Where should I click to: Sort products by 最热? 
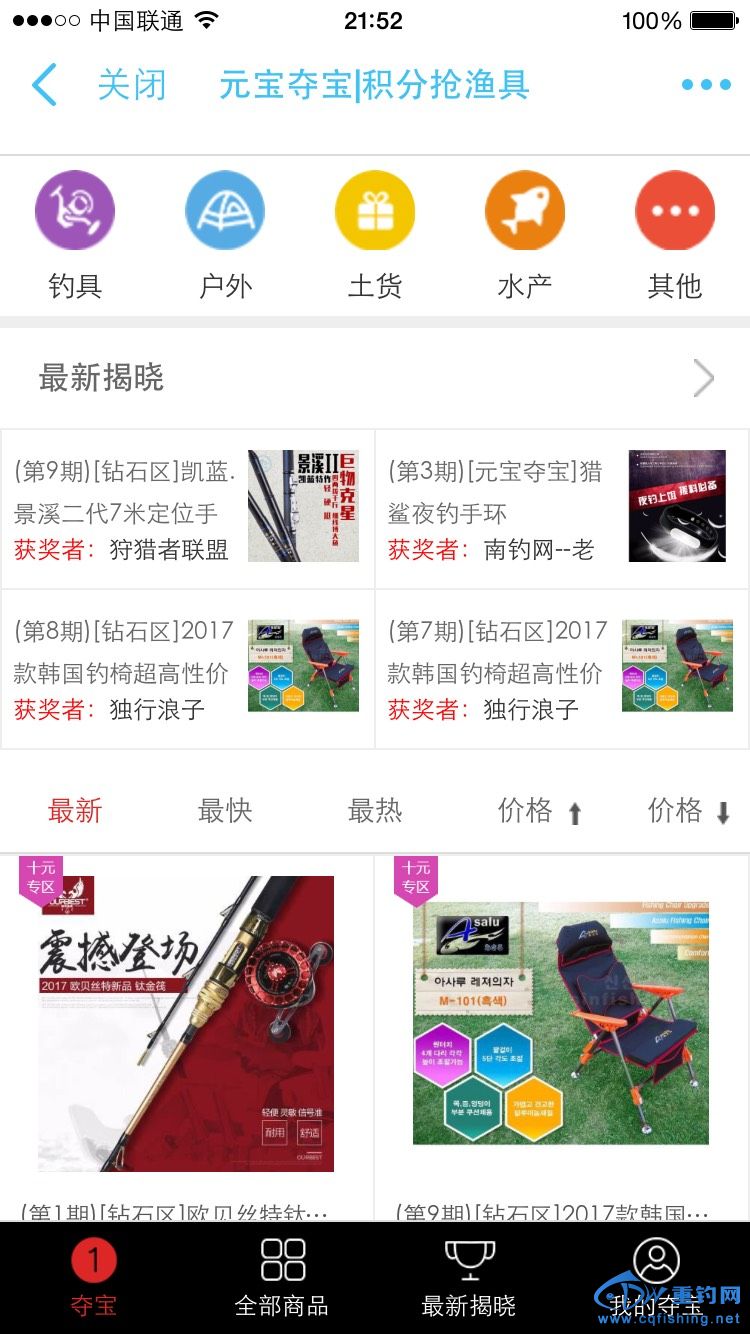pyautogui.click(x=375, y=810)
